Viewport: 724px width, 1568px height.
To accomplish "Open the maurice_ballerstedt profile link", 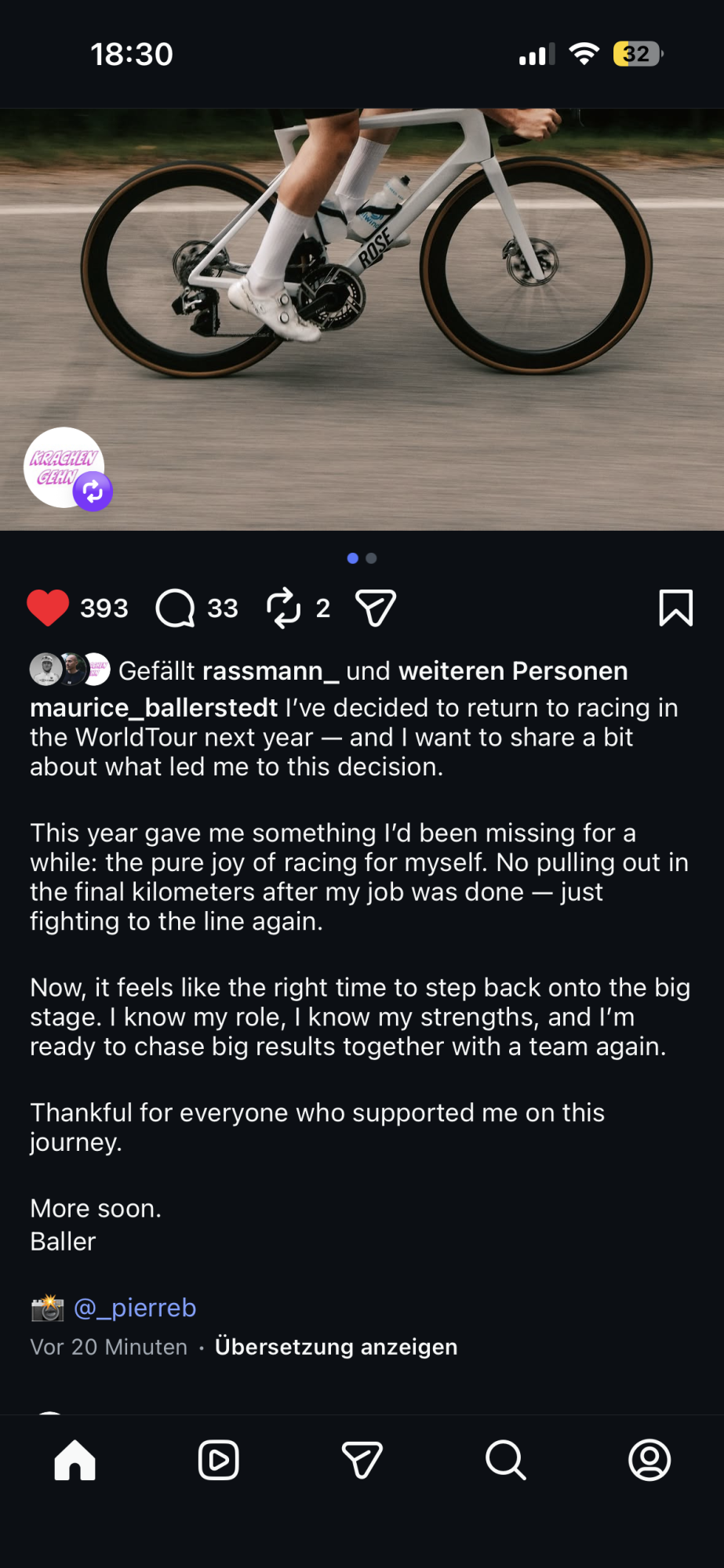I will [x=154, y=707].
